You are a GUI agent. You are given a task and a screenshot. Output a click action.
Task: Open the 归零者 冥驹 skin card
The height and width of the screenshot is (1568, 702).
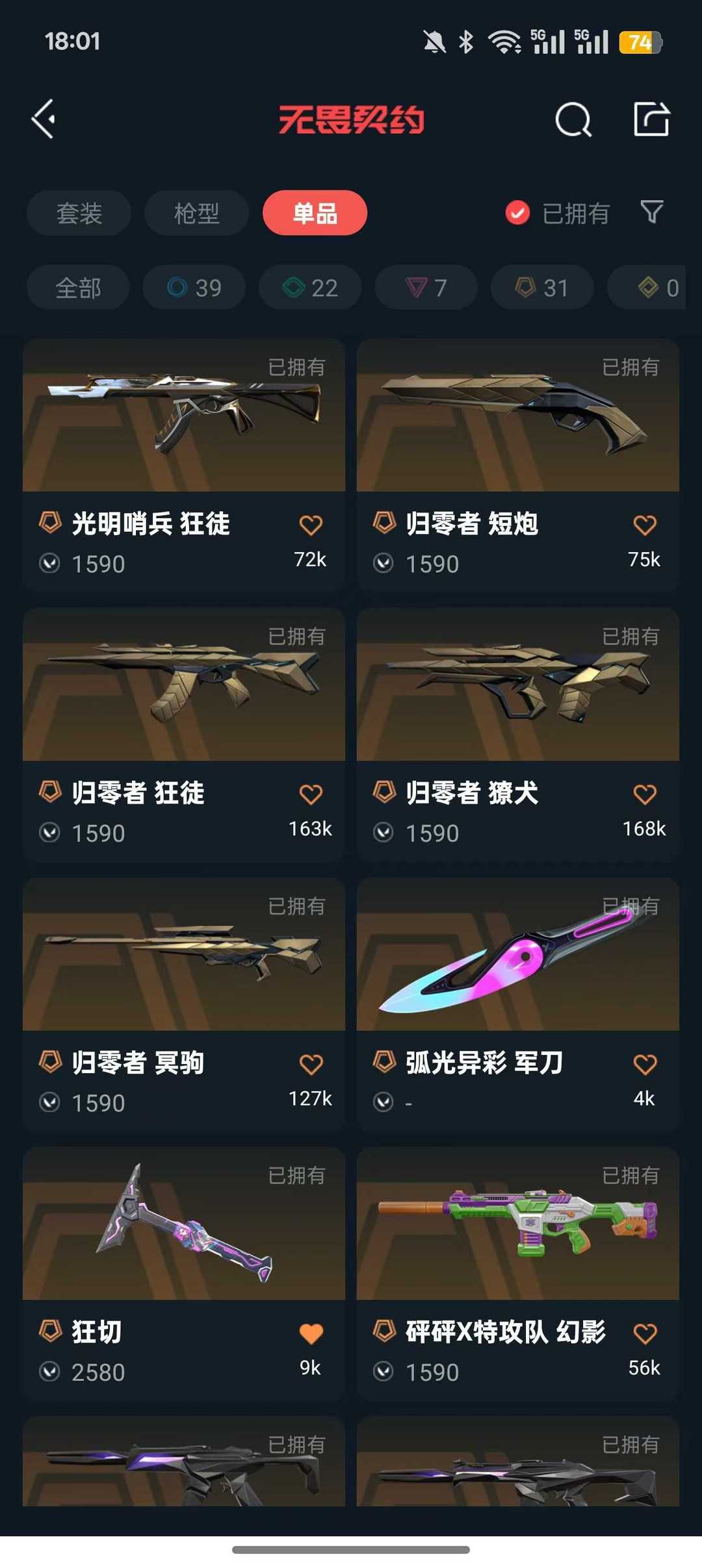click(184, 1004)
